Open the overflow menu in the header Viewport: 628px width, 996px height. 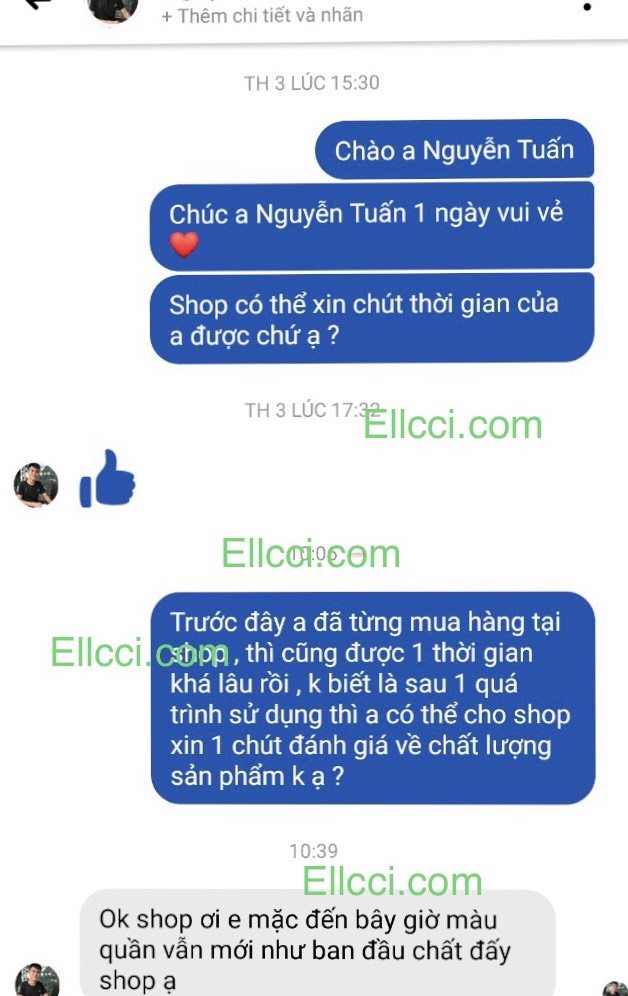point(587,7)
